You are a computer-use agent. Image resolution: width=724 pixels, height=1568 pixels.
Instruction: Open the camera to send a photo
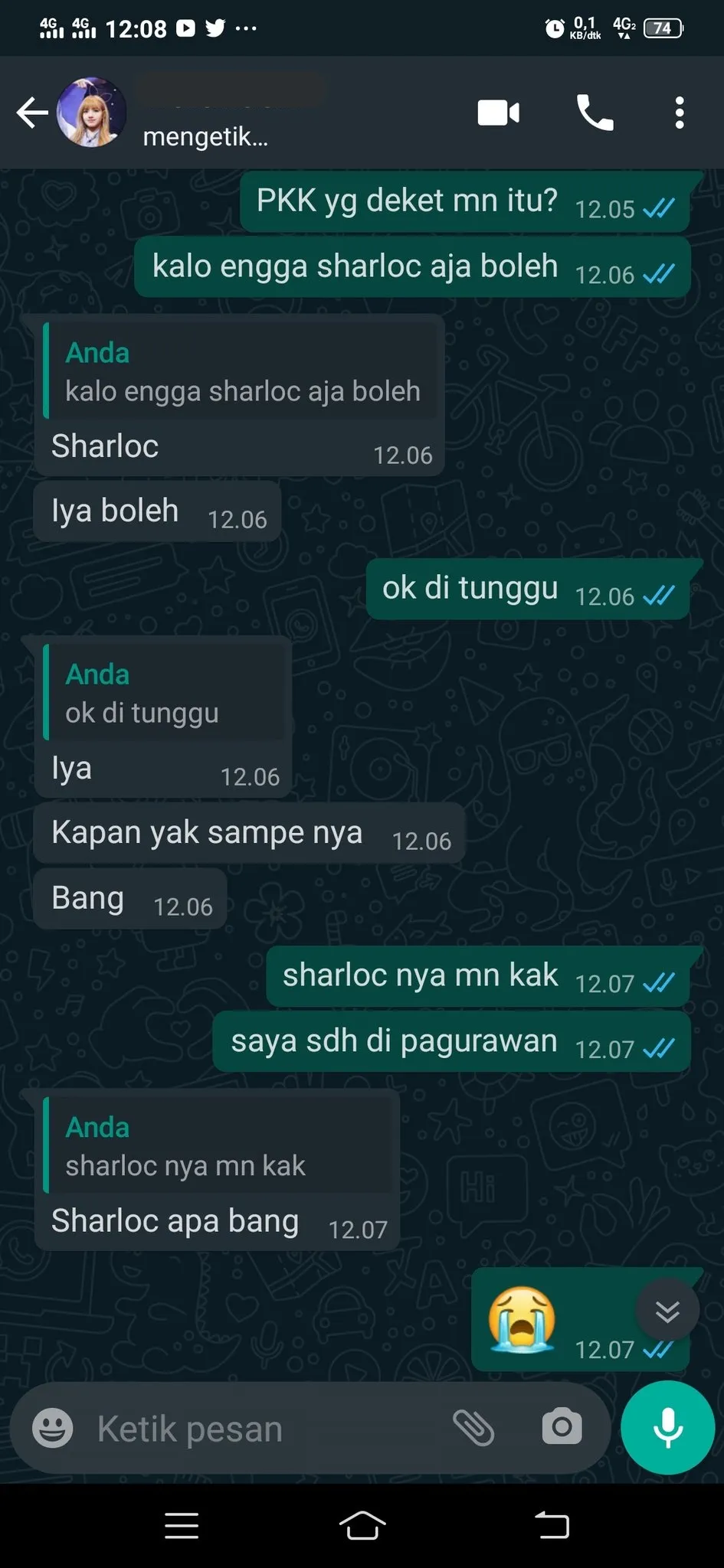(562, 1427)
